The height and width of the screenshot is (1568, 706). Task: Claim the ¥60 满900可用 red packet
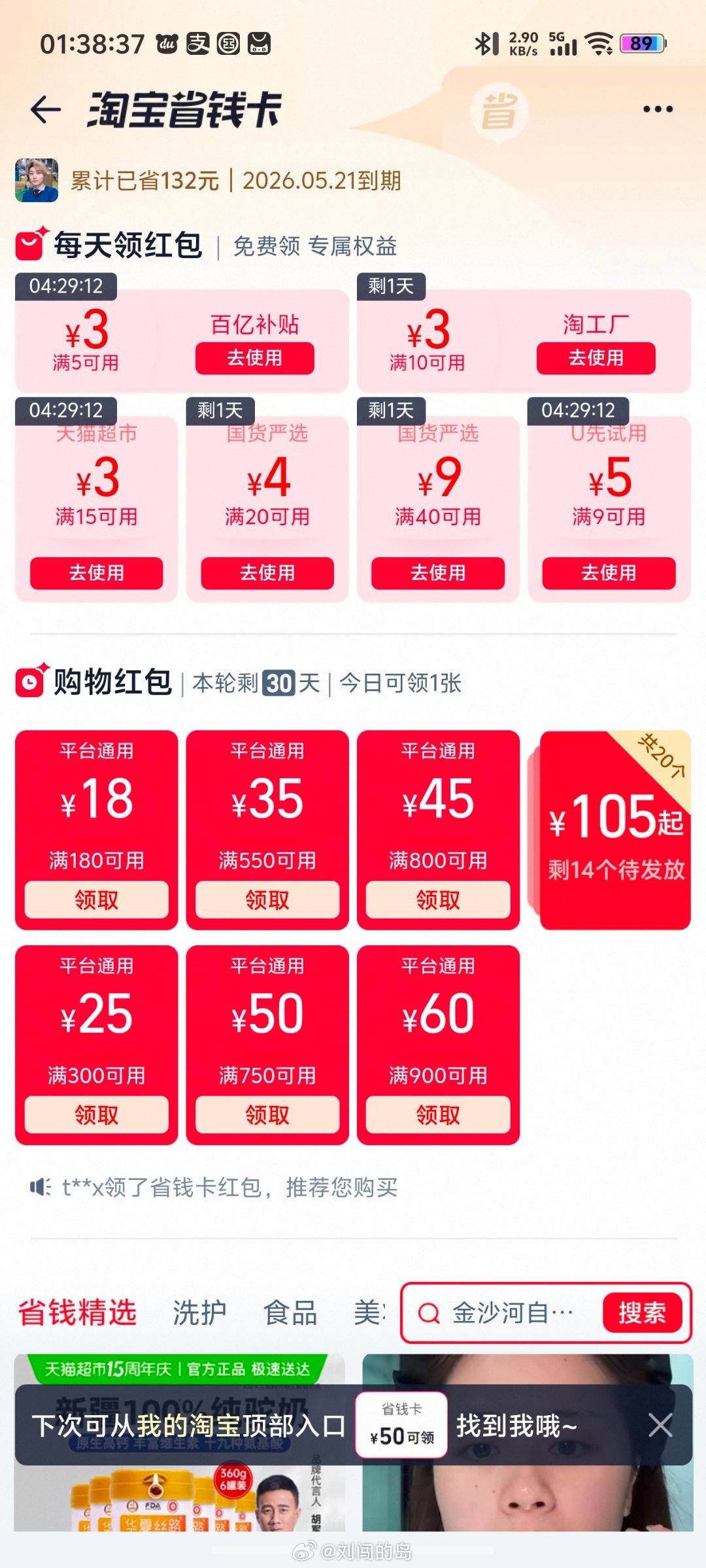pyautogui.click(x=438, y=1115)
